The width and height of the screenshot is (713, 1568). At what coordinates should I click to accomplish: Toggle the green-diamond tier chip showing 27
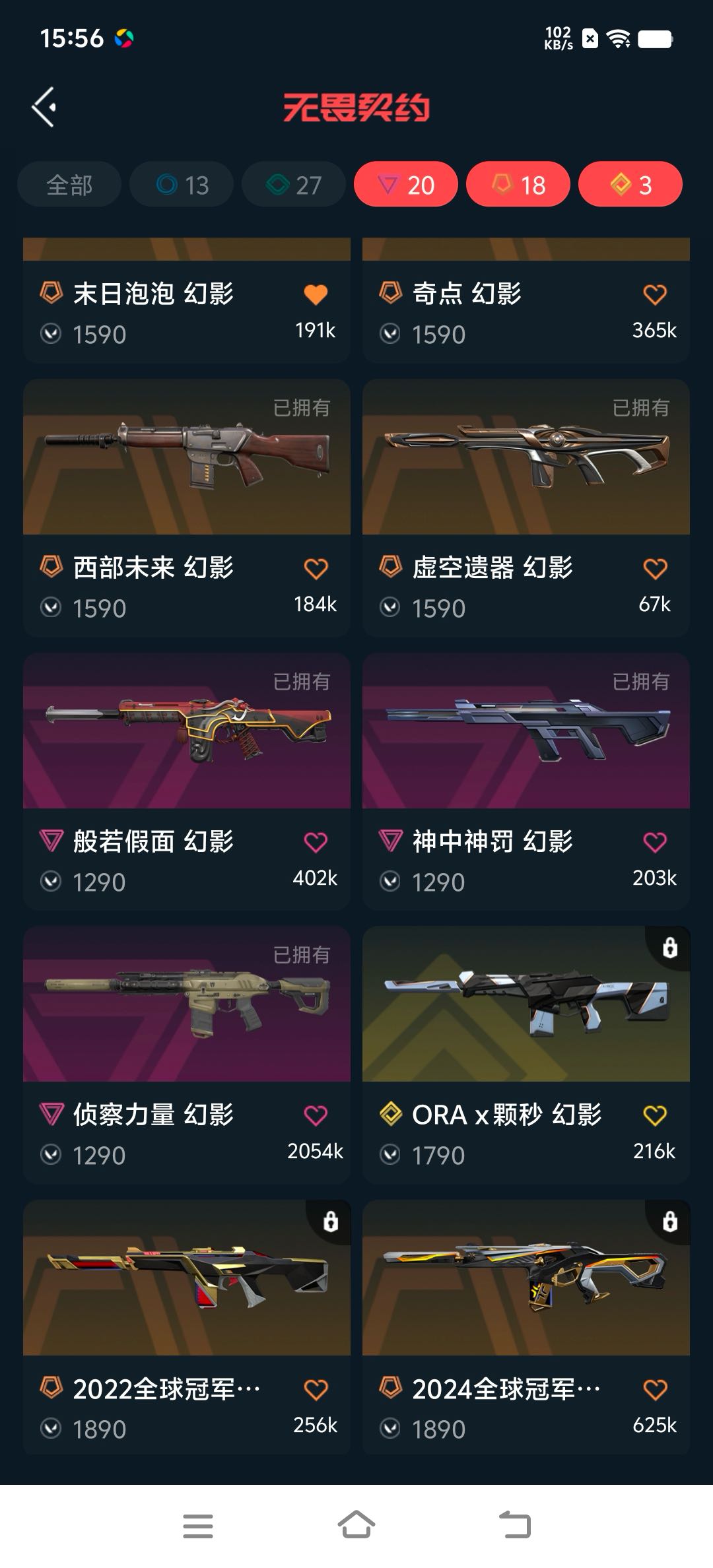pyautogui.click(x=294, y=185)
